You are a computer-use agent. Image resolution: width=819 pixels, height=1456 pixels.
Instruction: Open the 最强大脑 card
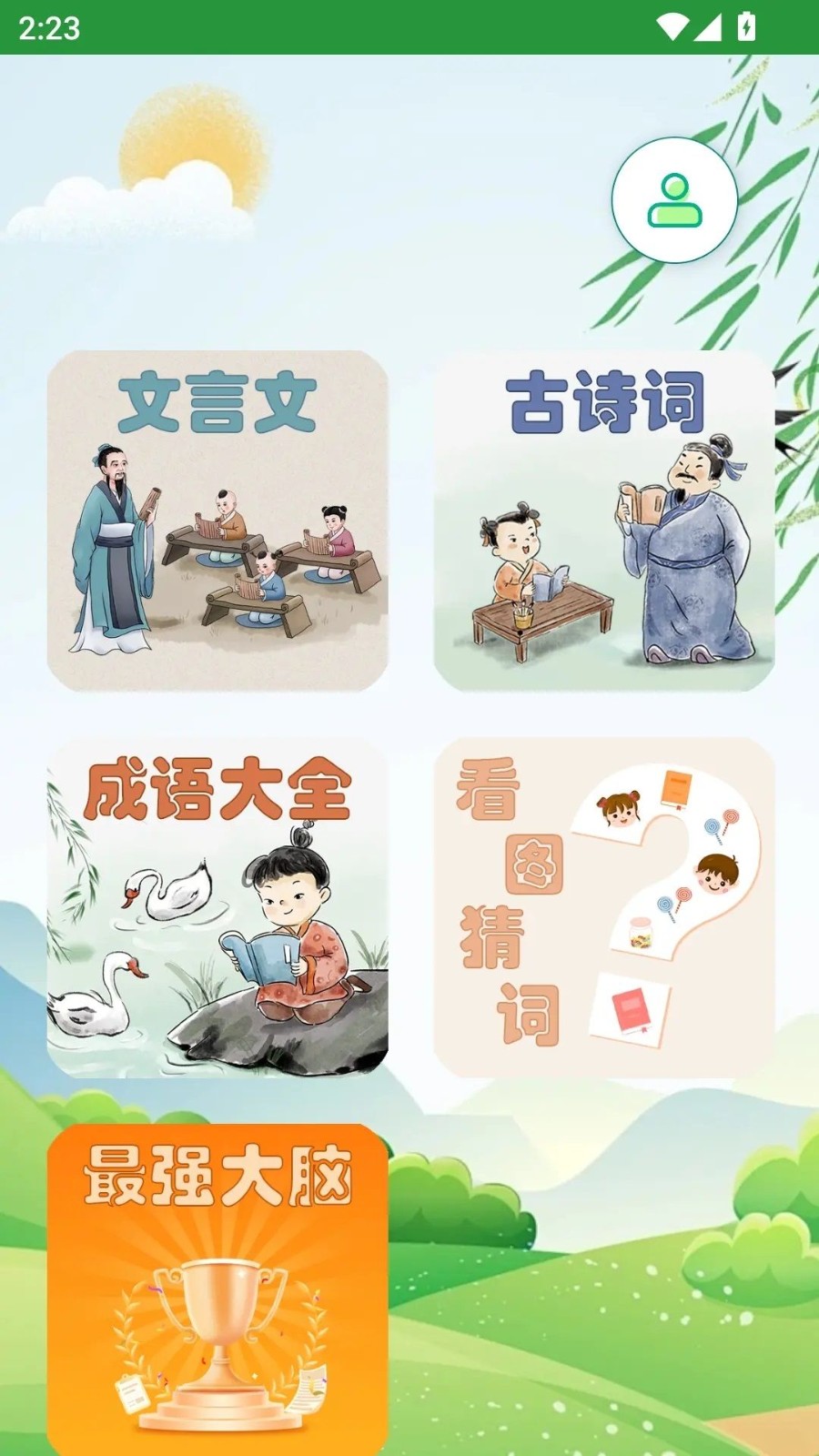coord(217,1288)
